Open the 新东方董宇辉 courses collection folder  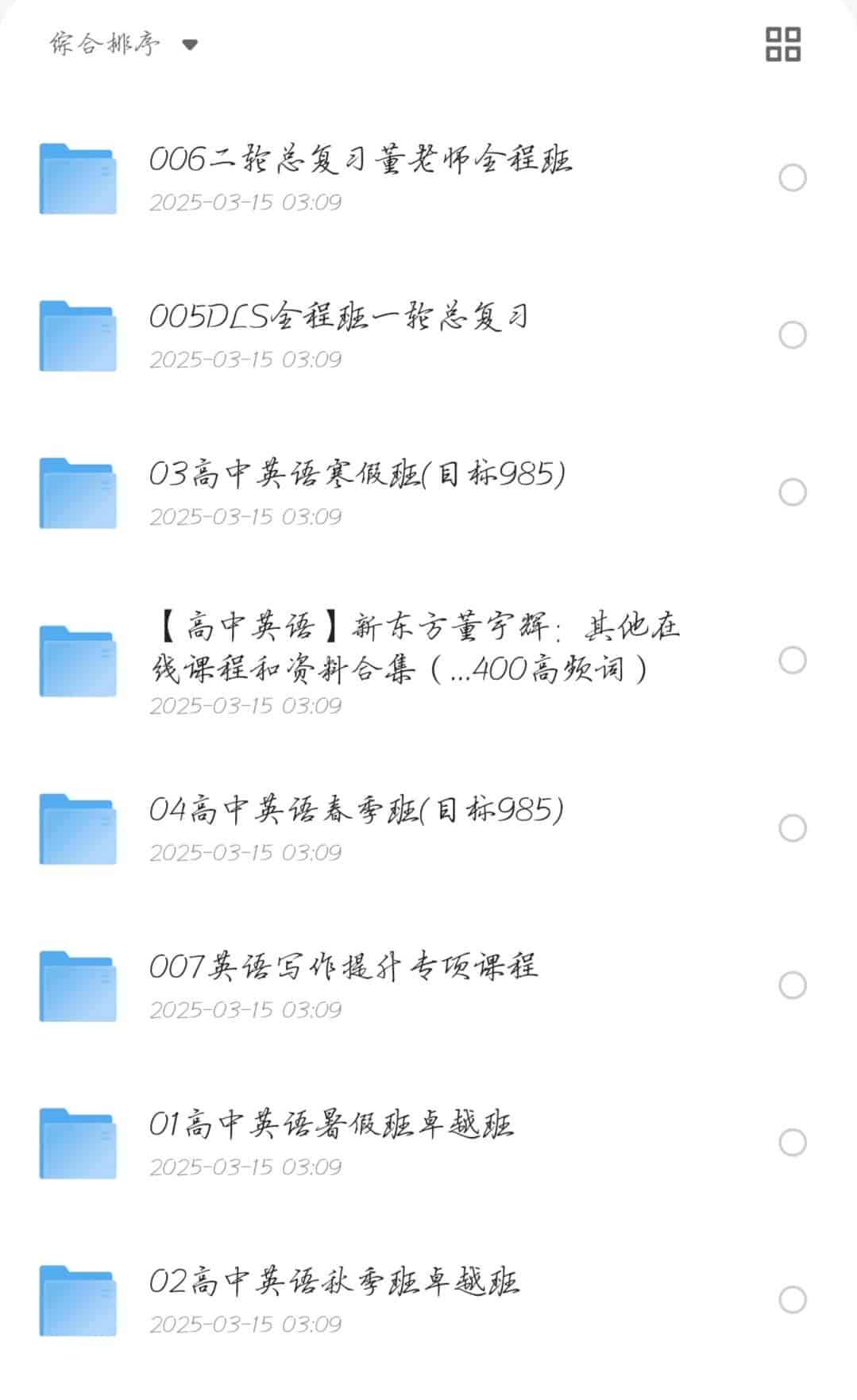(413, 648)
